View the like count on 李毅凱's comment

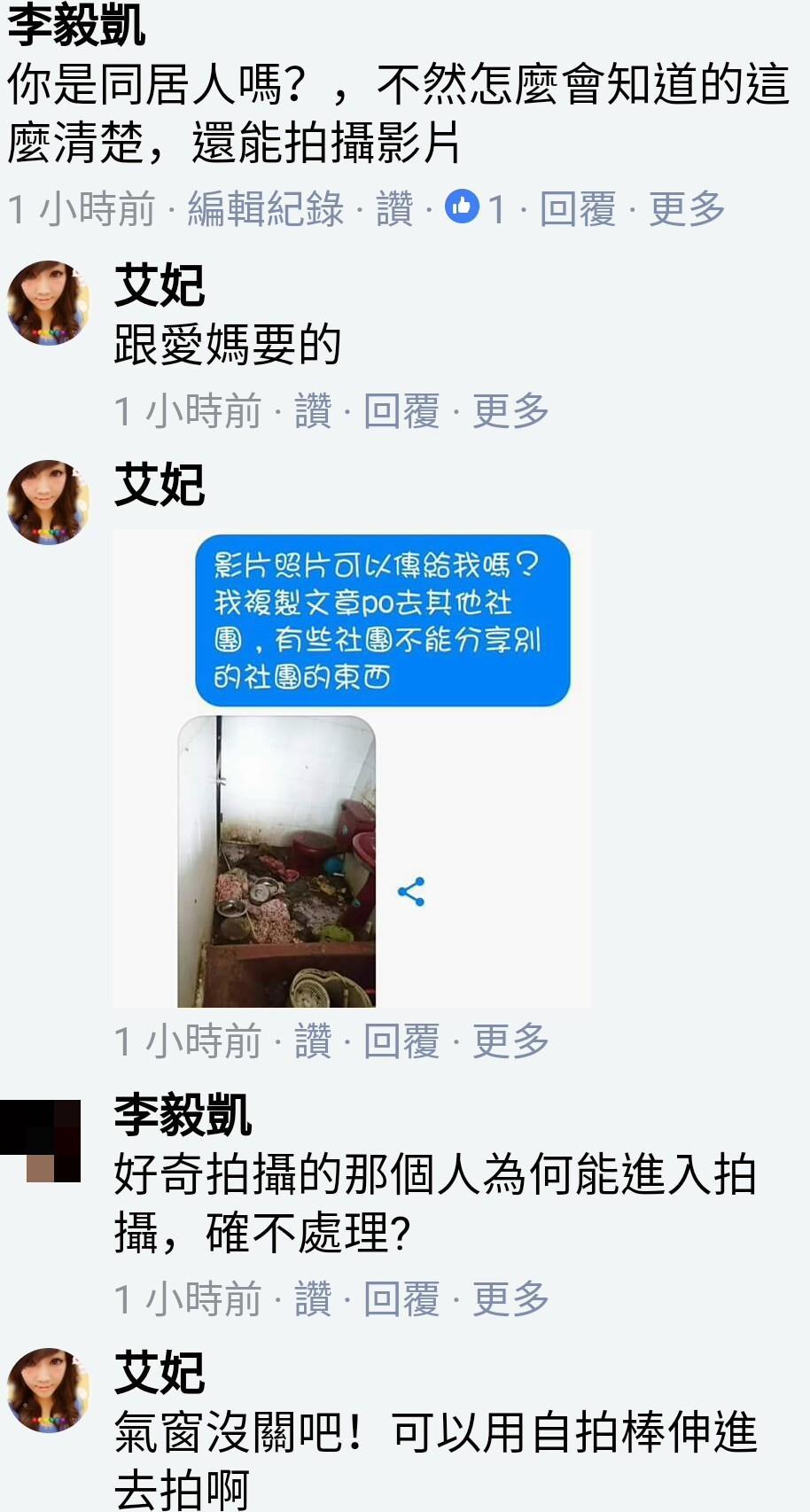tap(477, 209)
